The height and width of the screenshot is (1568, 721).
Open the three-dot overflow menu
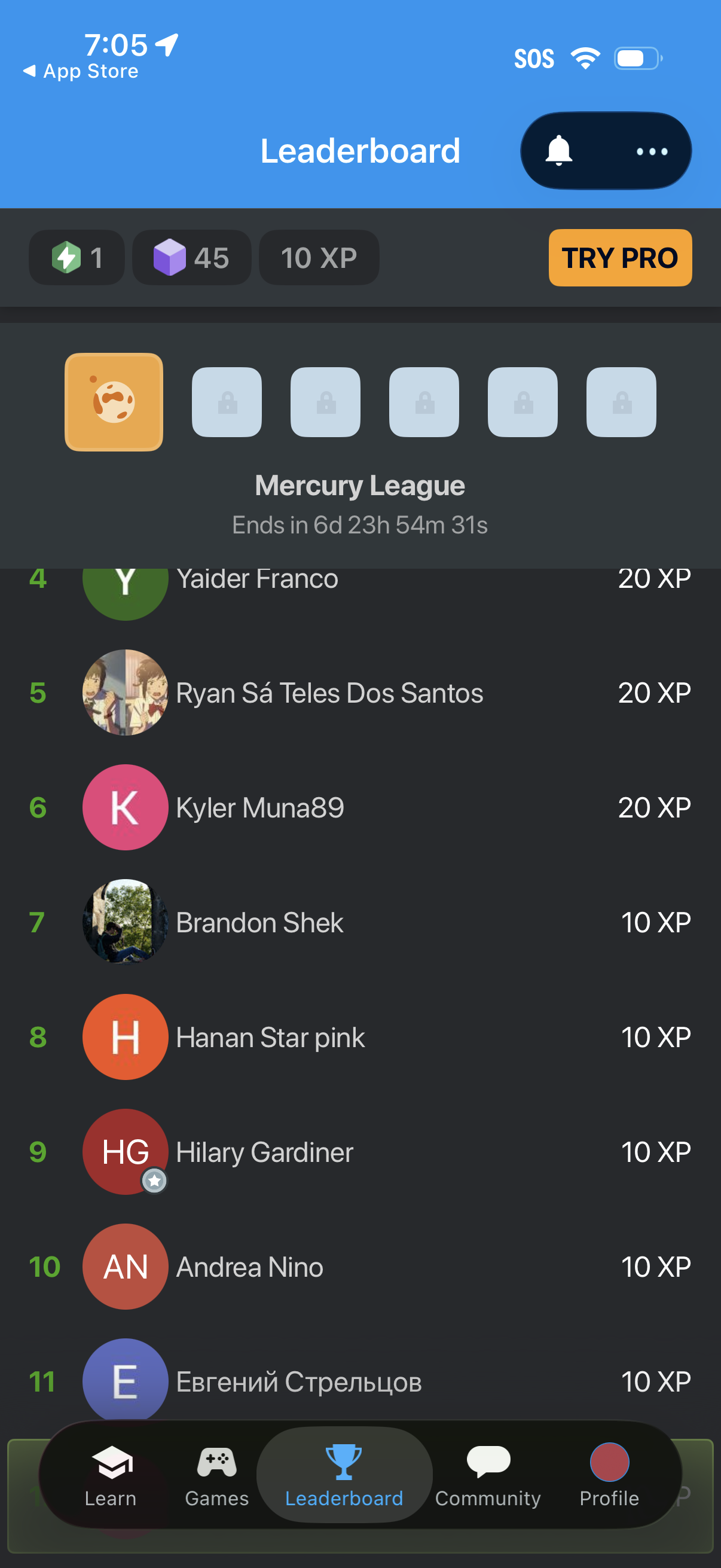(652, 151)
